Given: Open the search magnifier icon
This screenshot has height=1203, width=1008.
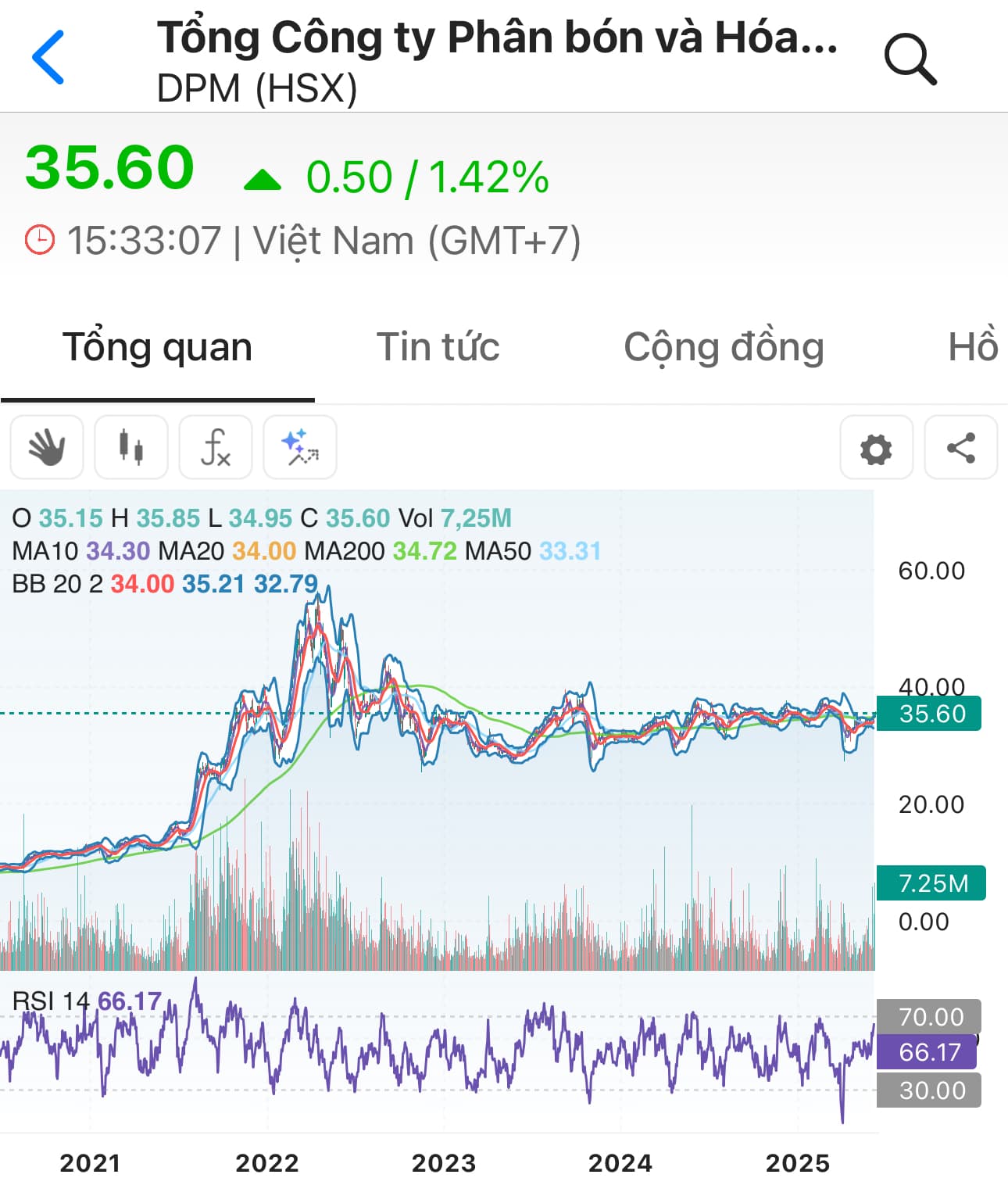Looking at the screenshot, I should coord(910,59).
